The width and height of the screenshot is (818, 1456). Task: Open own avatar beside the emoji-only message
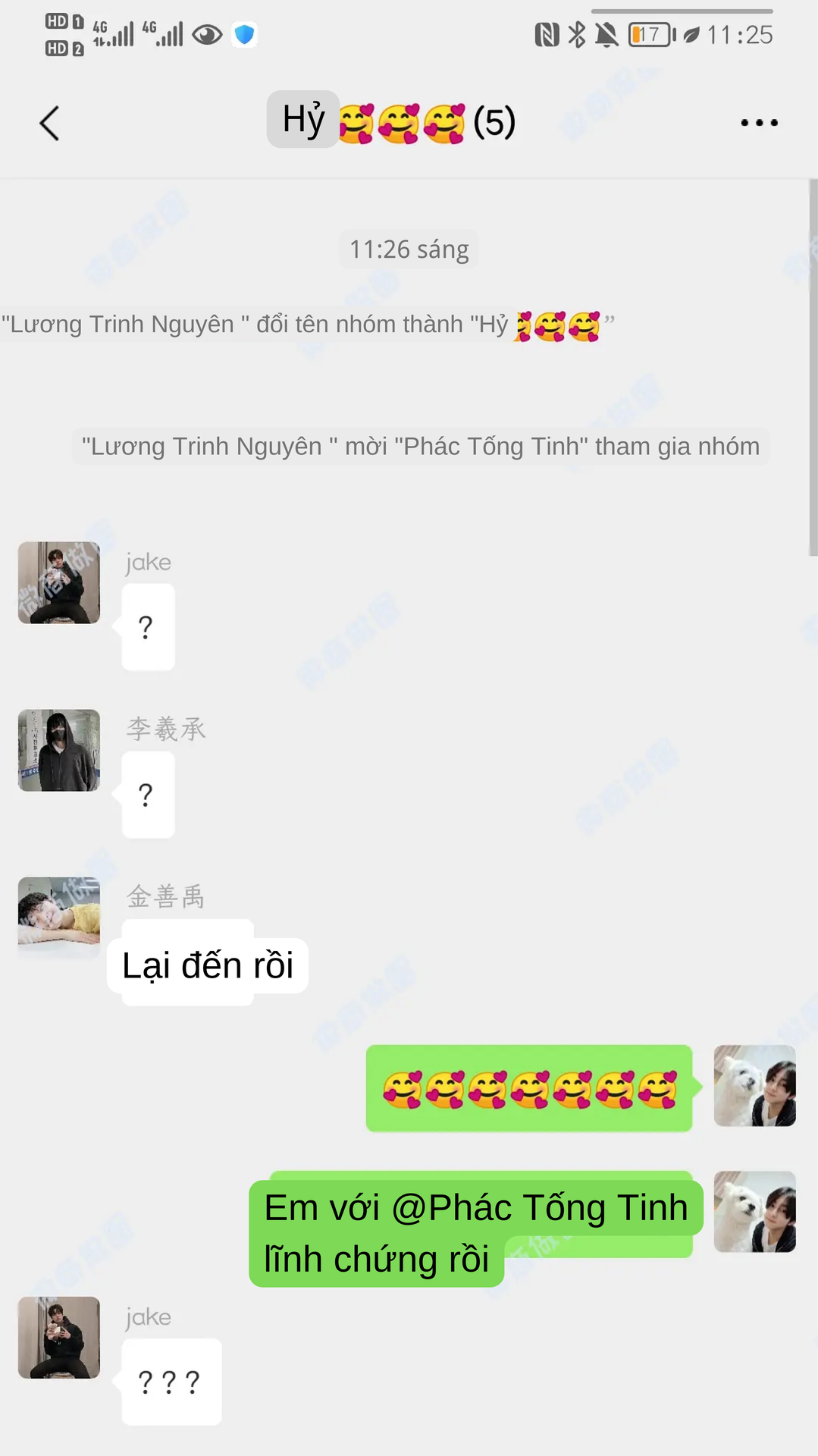coord(755,1086)
